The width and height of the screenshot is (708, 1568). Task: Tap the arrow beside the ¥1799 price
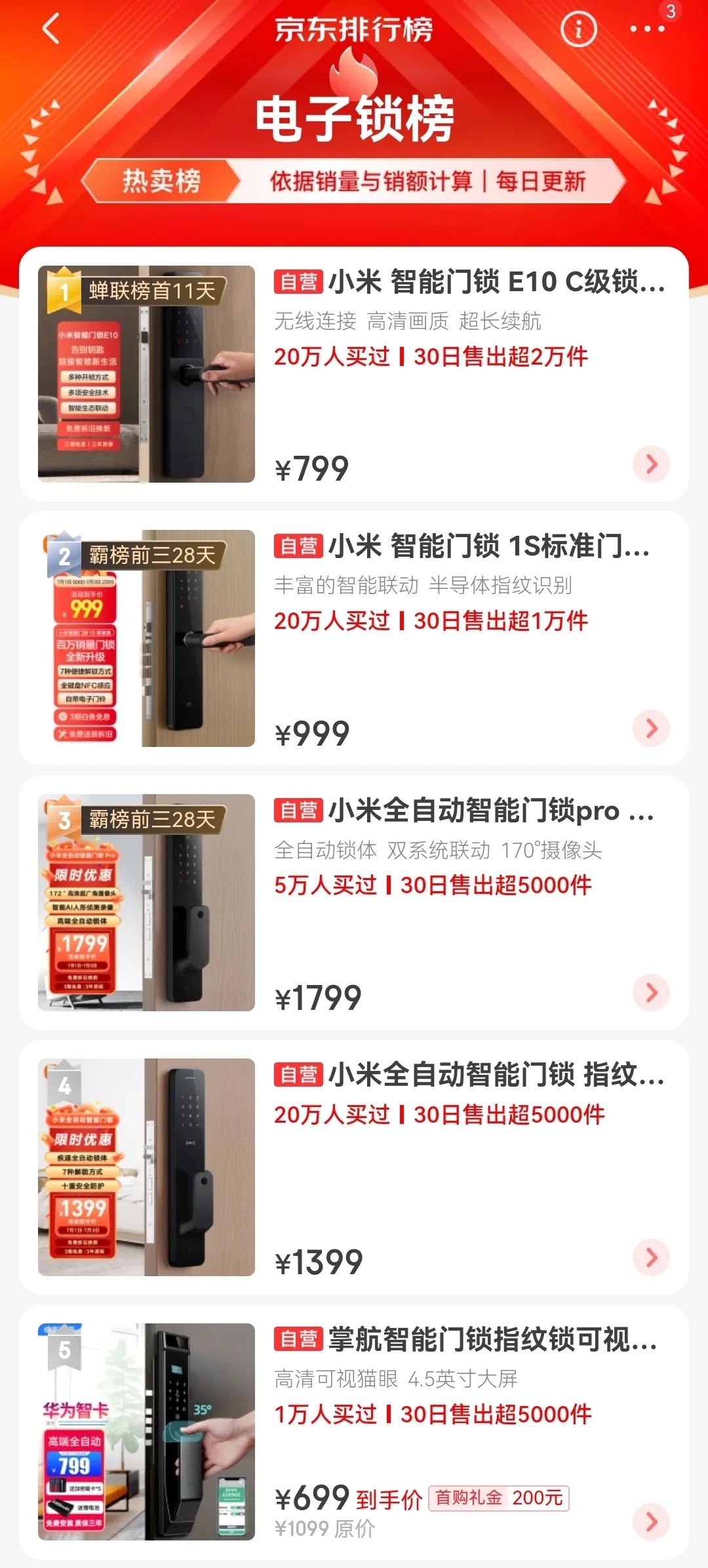click(x=651, y=992)
